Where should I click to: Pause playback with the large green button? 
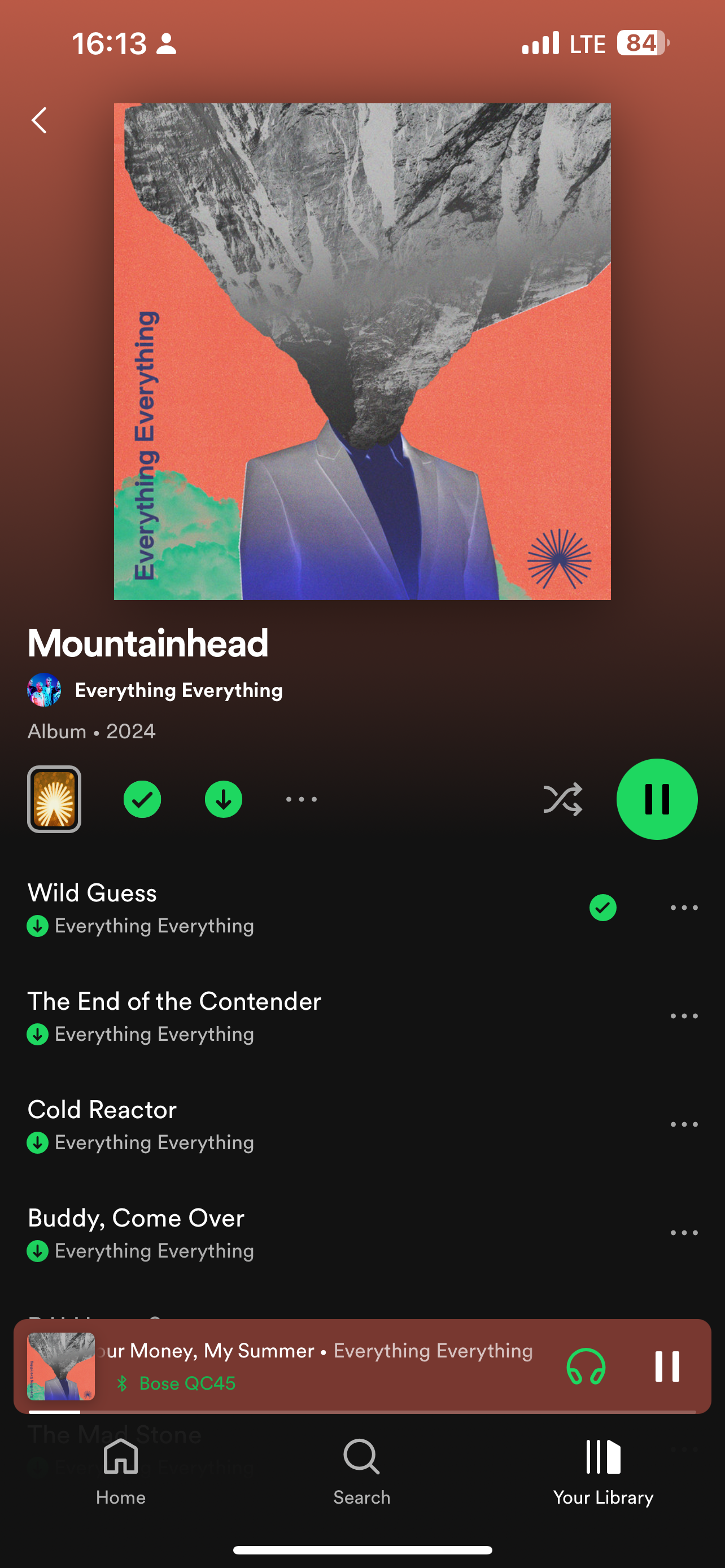(657, 799)
